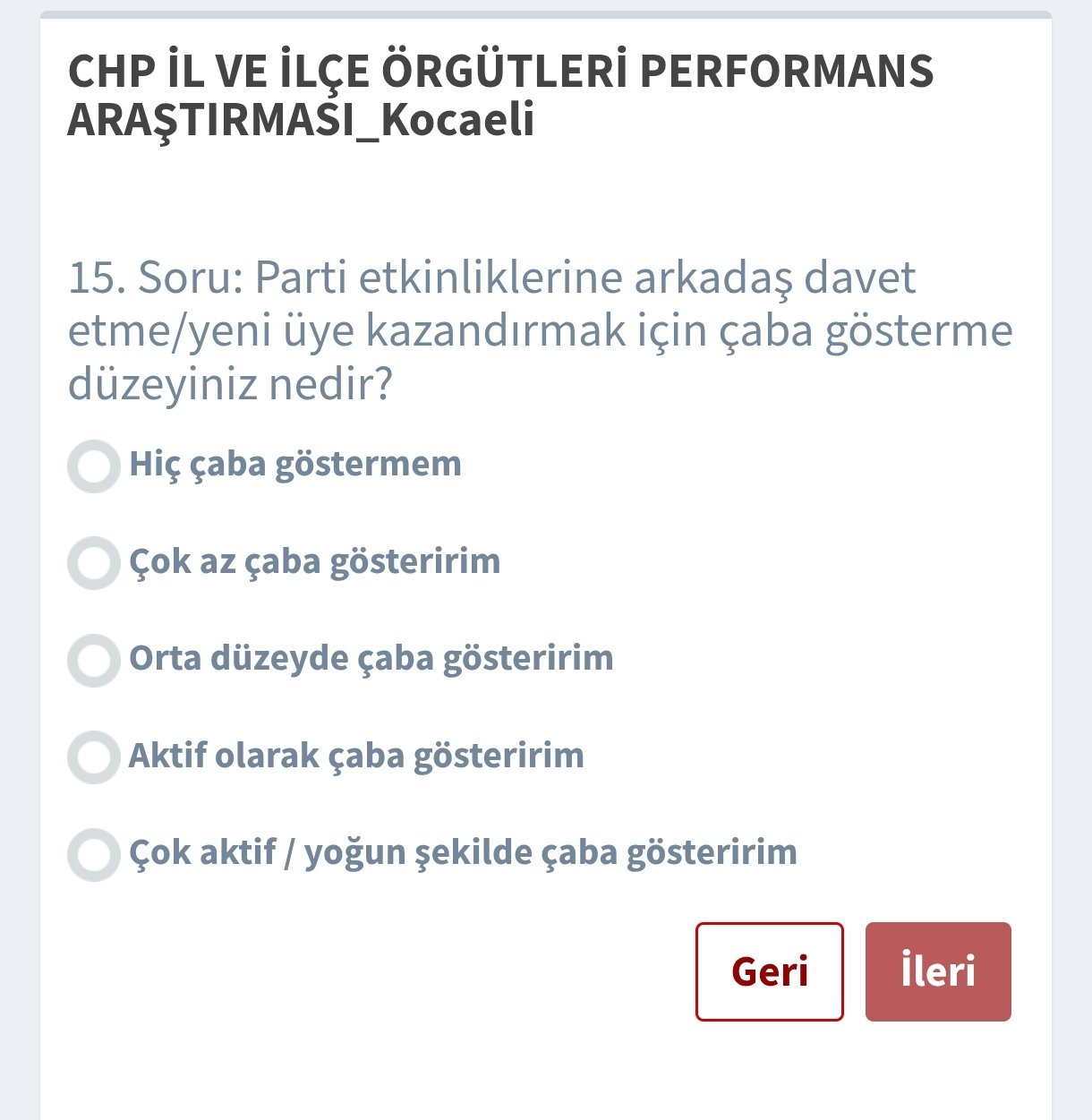Viewport: 1092px width, 1120px height.
Task: Go back with the Geri button
Action: tap(769, 971)
